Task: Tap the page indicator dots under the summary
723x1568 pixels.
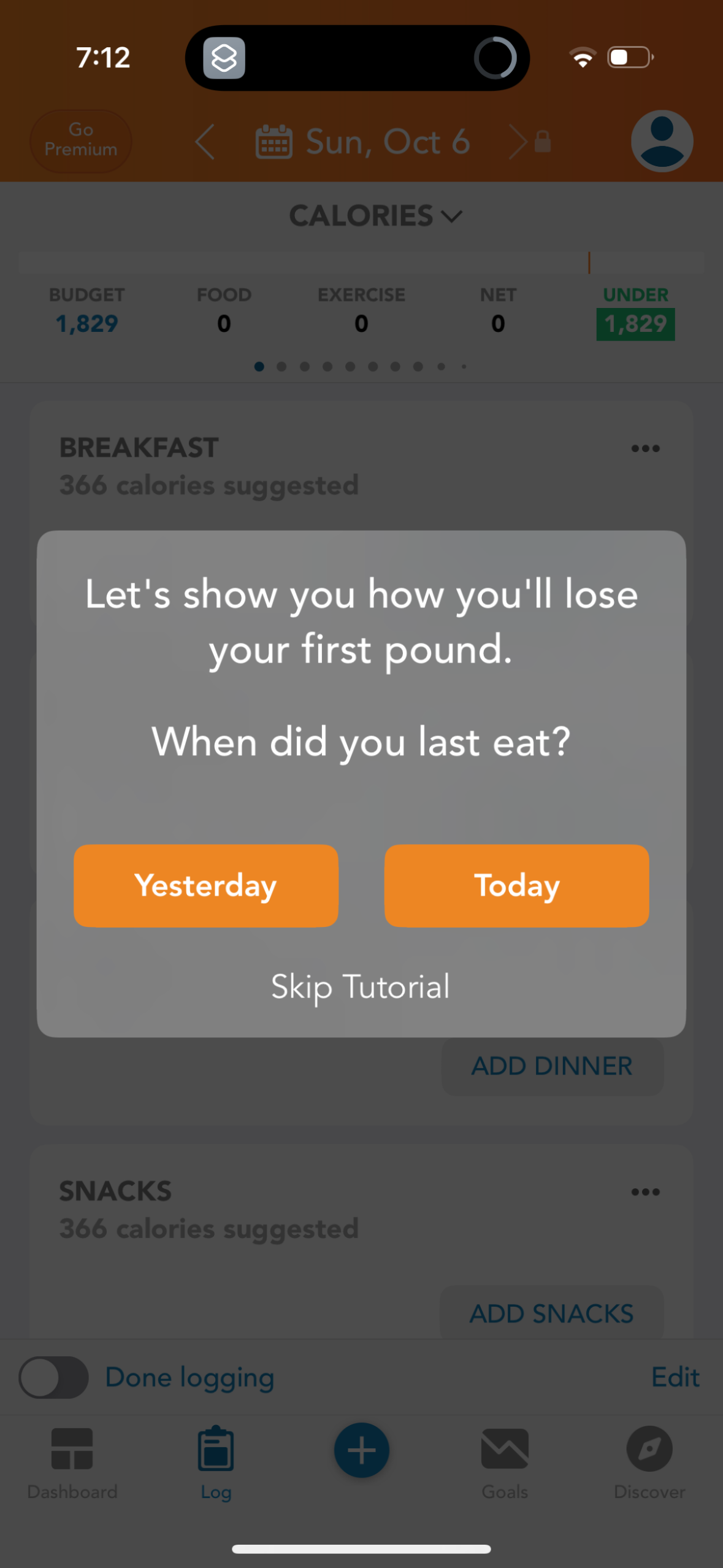Action: pyautogui.click(x=361, y=366)
